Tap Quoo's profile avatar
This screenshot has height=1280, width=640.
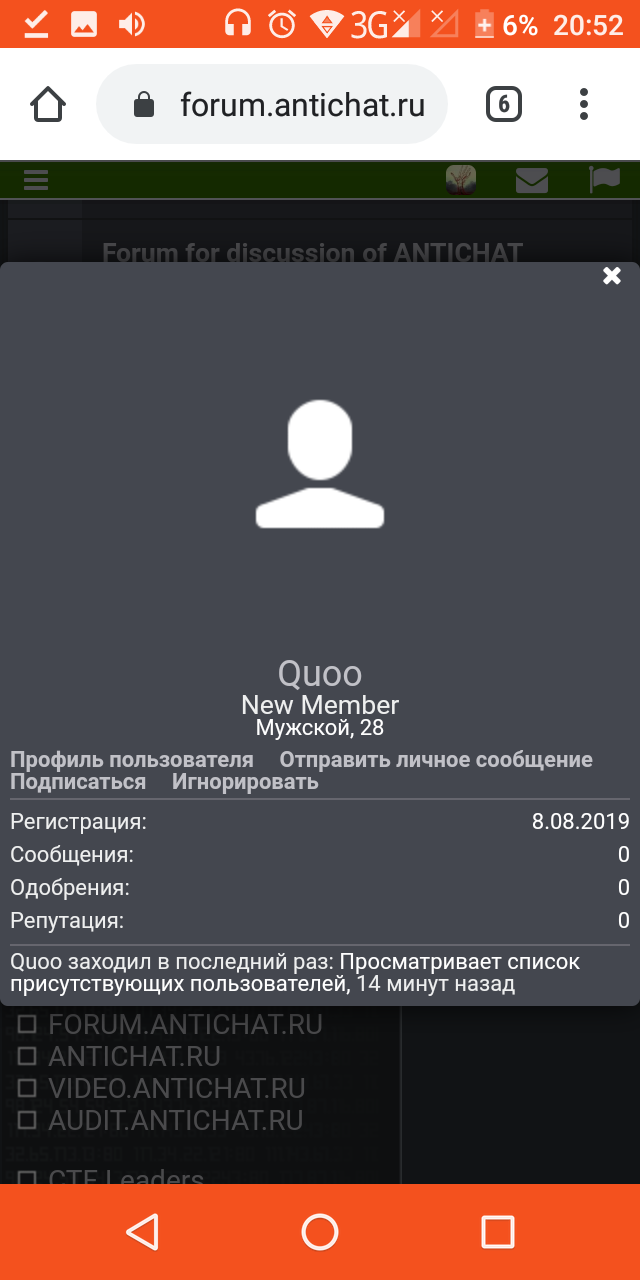point(320,464)
